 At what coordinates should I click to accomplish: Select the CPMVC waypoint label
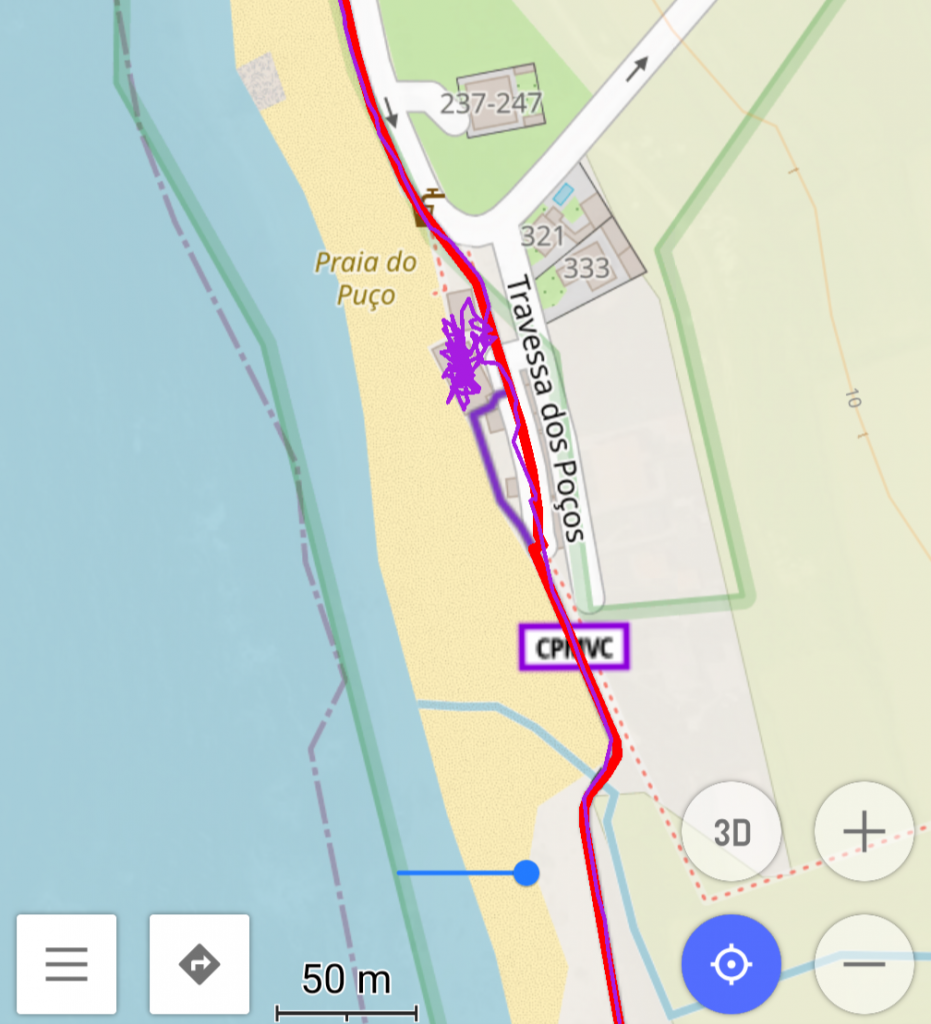(574, 647)
